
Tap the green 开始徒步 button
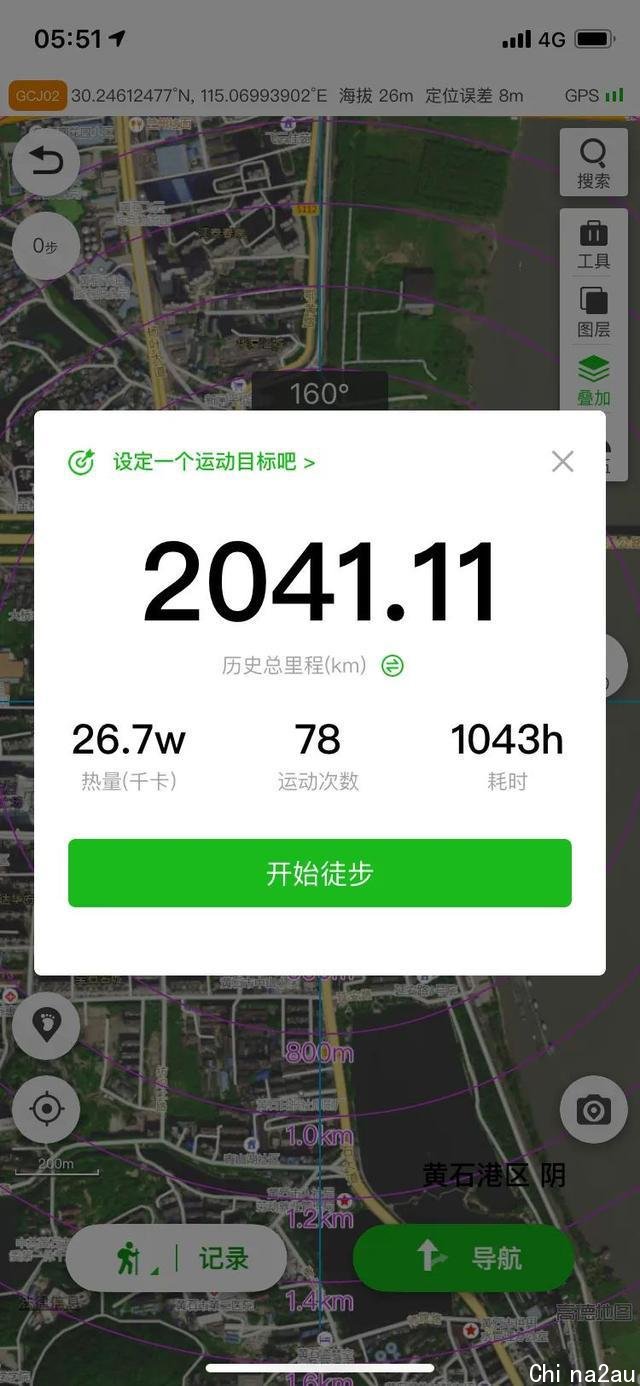click(x=320, y=873)
